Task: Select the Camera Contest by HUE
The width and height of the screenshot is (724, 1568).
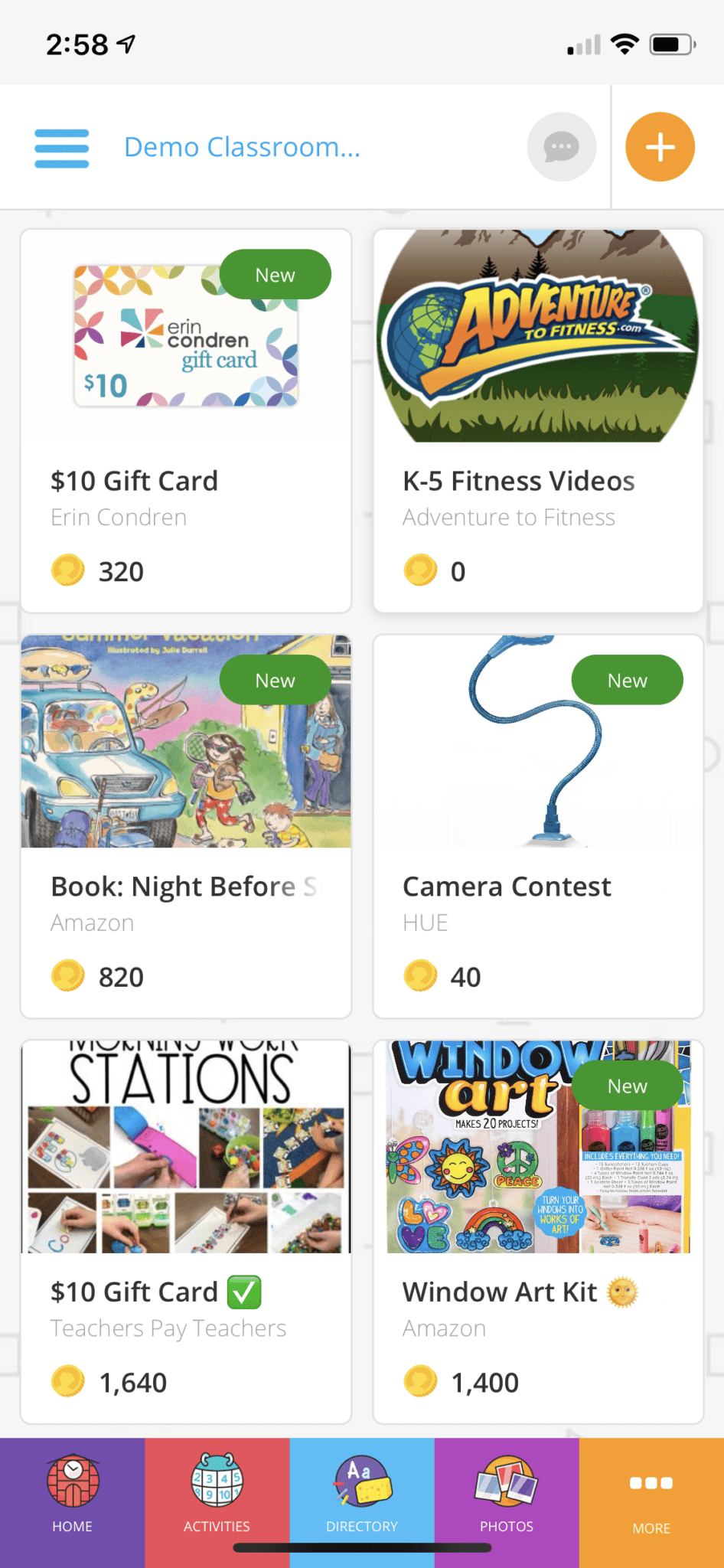Action: [538, 826]
